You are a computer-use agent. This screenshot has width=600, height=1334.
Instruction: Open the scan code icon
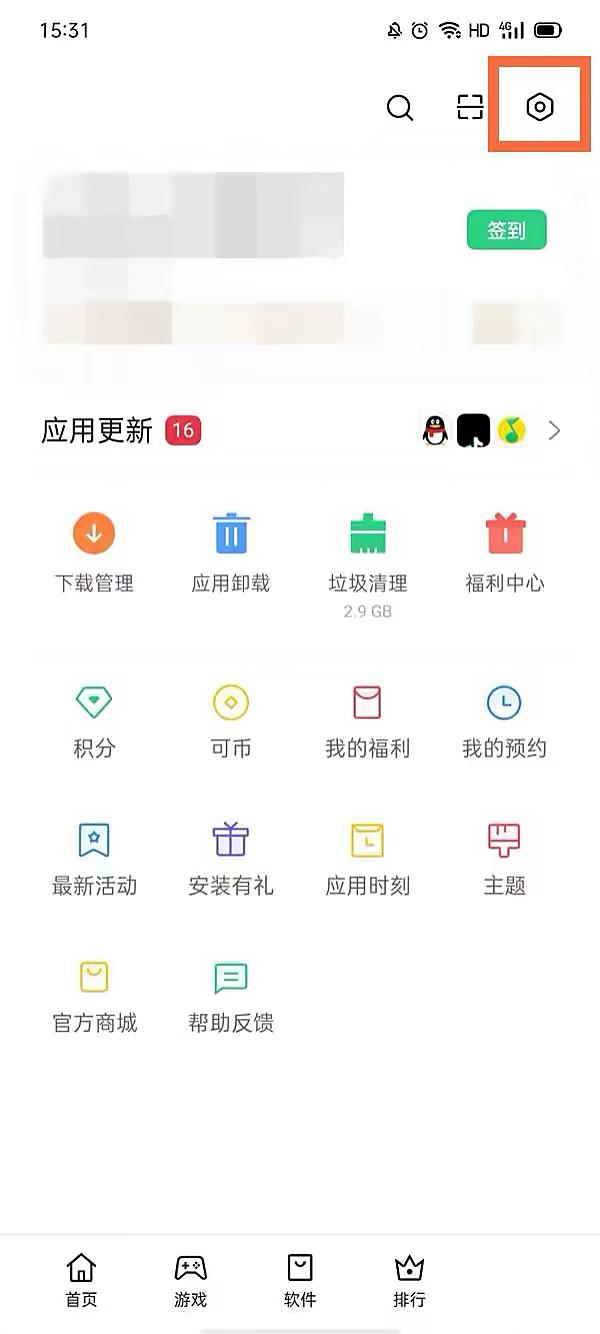[x=470, y=107]
